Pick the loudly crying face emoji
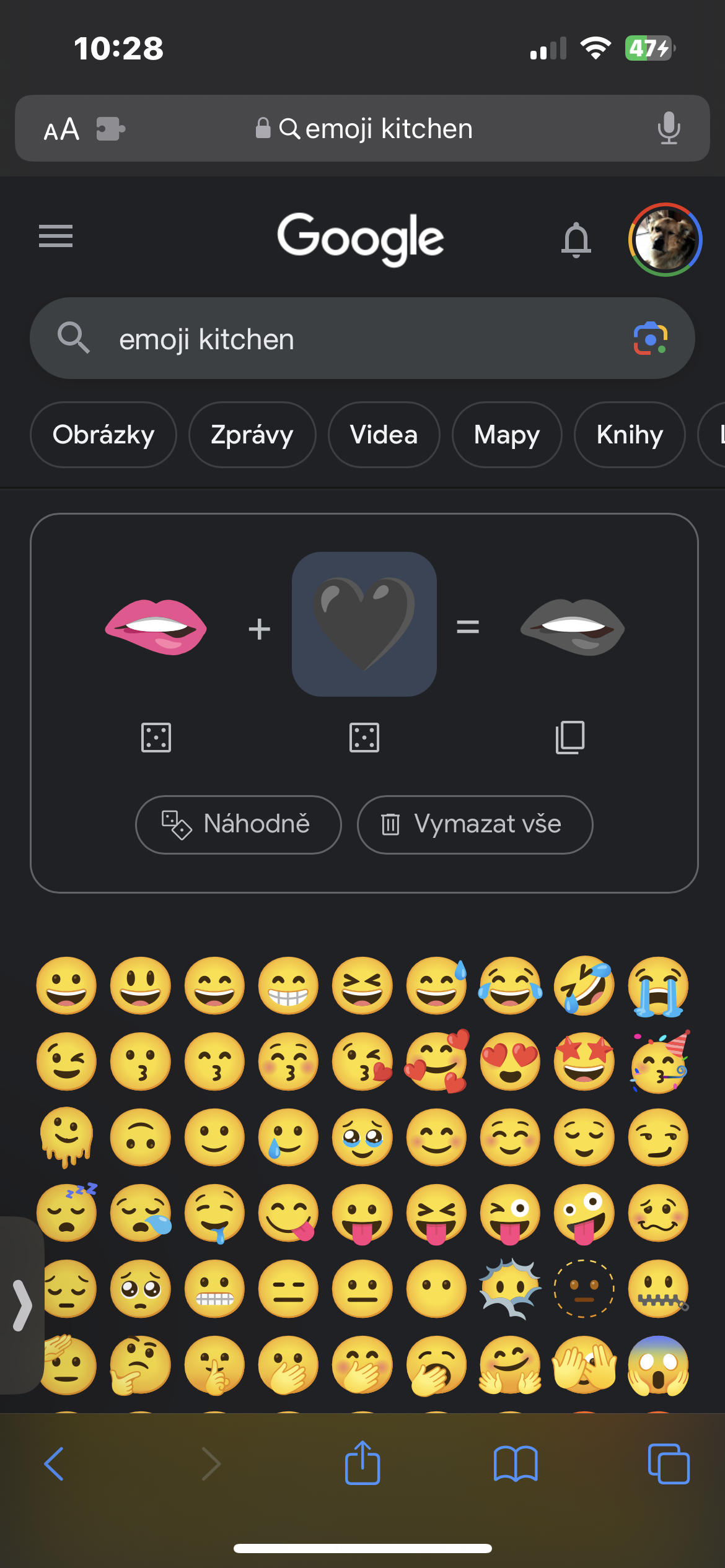Image resolution: width=725 pixels, height=1568 pixels. click(x=658, y=987)
